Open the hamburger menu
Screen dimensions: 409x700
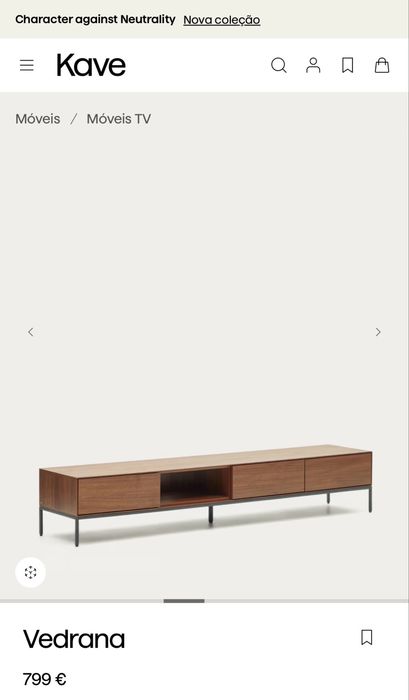tap(27, 66)
